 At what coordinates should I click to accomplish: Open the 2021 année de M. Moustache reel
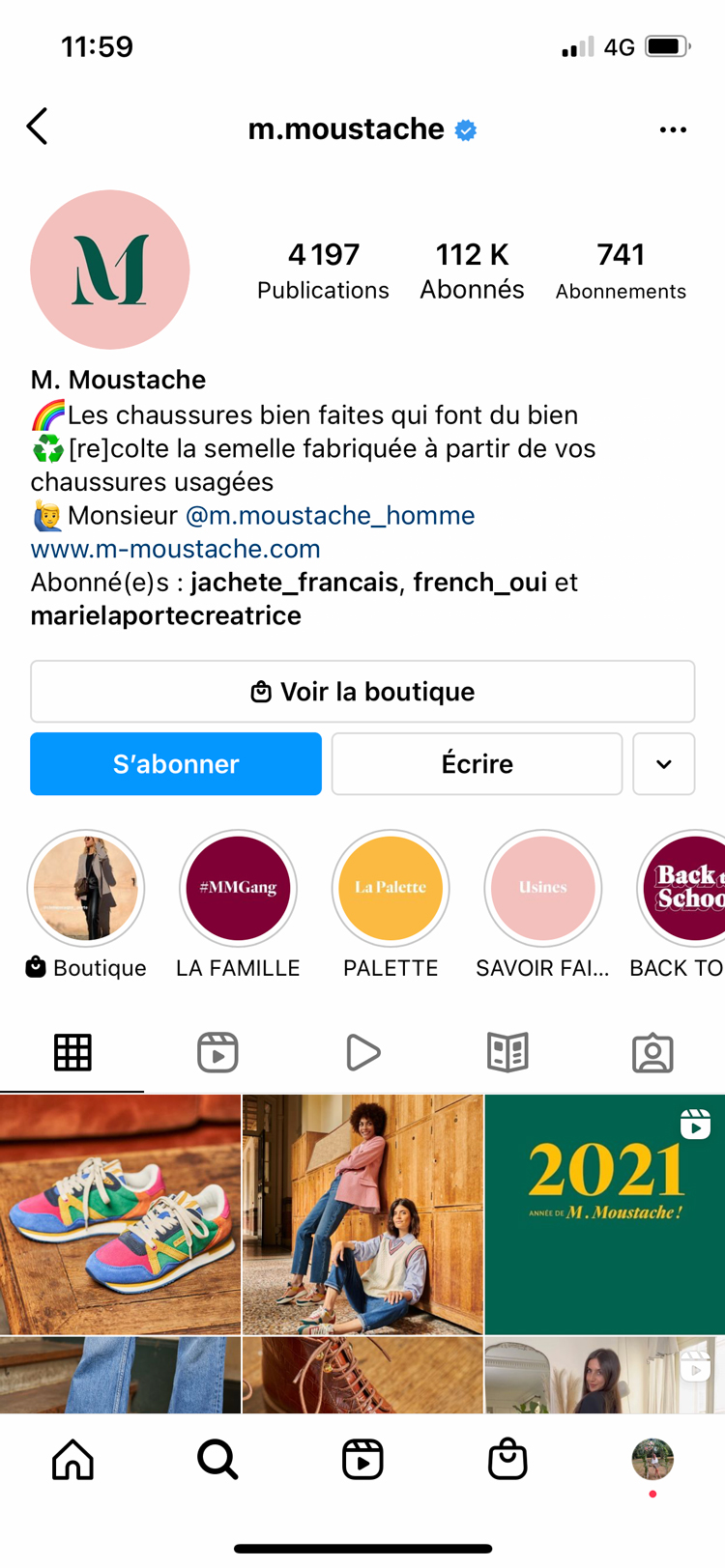(604, 1214)
